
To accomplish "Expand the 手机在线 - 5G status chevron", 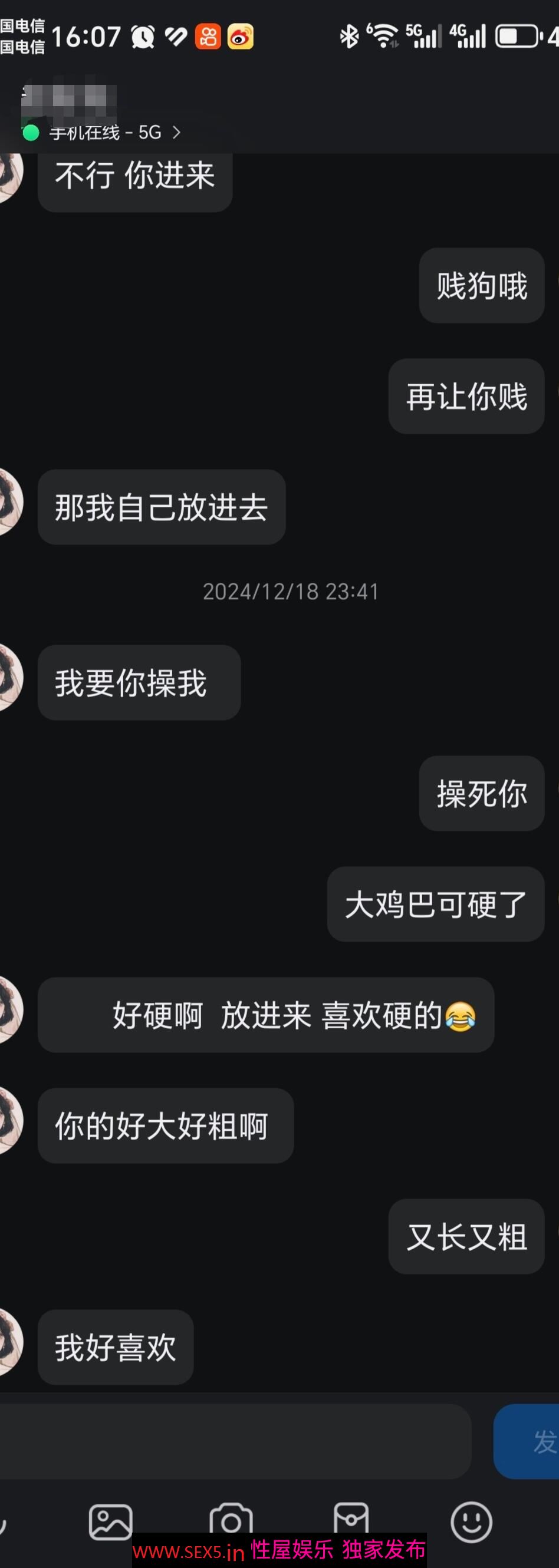I will click(x=176, y=132).
